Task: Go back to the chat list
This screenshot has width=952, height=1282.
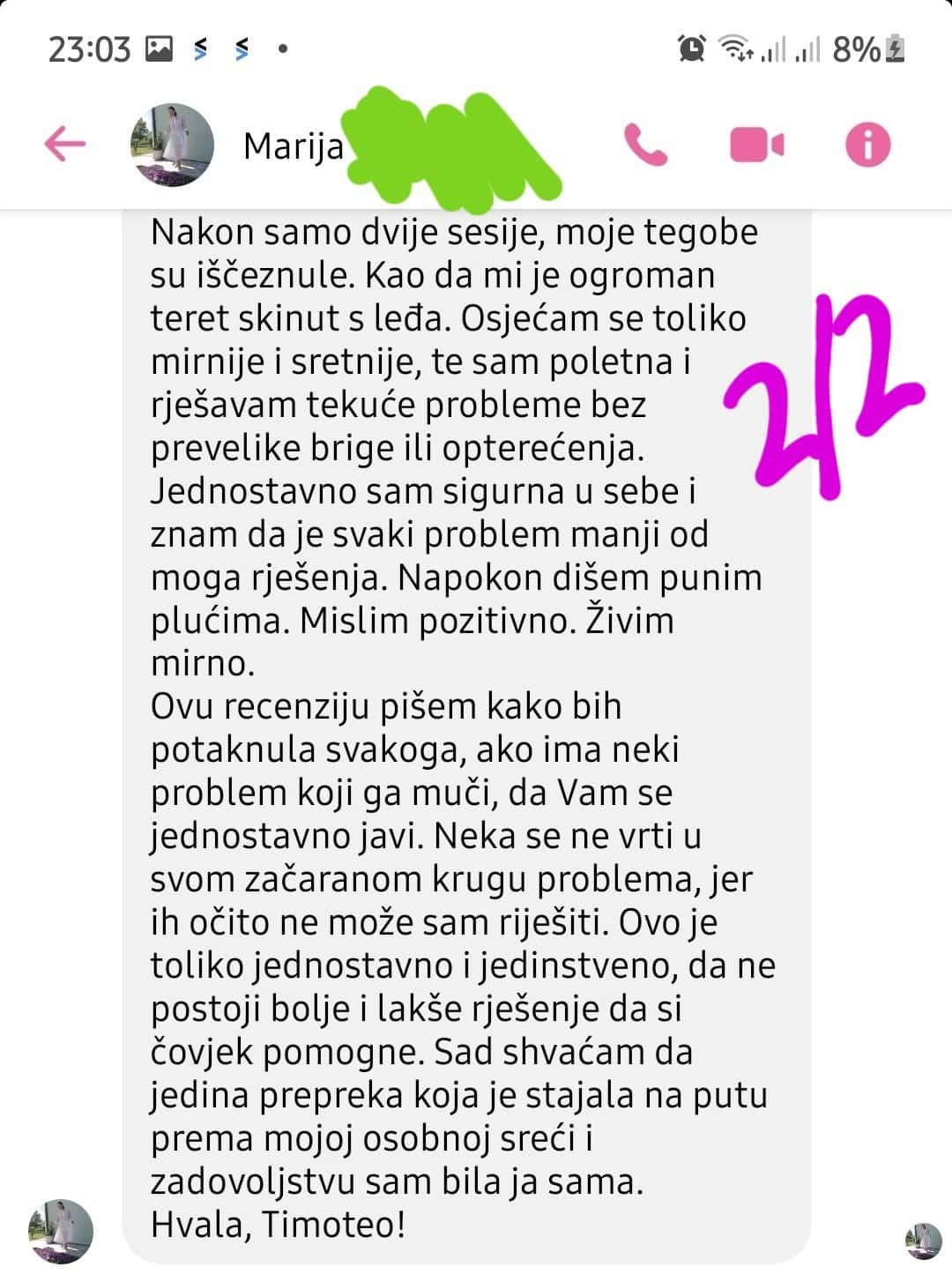Action: 65,144
